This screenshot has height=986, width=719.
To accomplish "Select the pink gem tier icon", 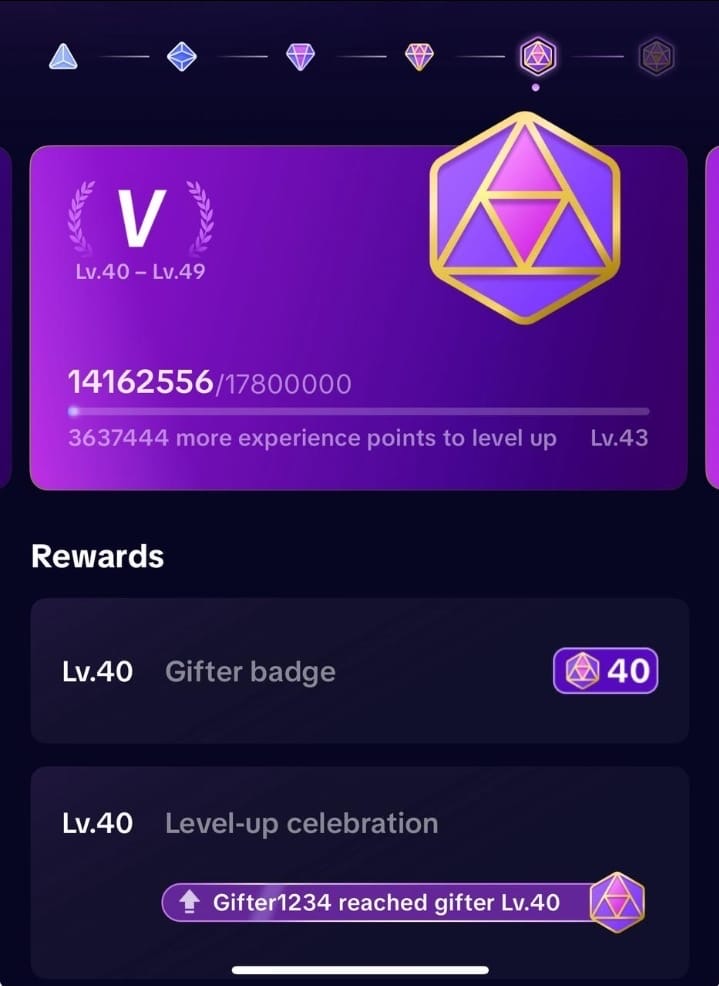I will tap(418, 56).
